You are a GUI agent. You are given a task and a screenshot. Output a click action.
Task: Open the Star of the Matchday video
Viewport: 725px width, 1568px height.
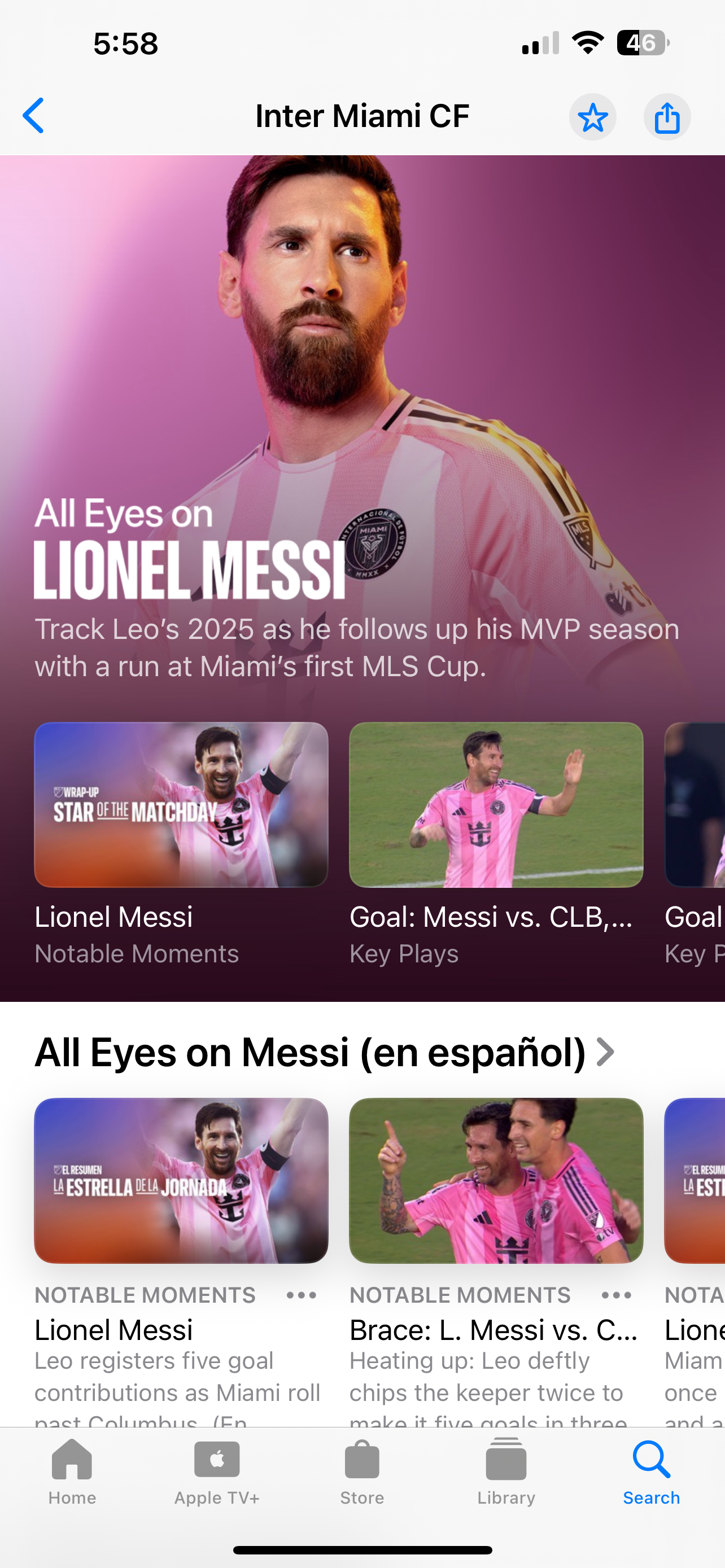181,804
